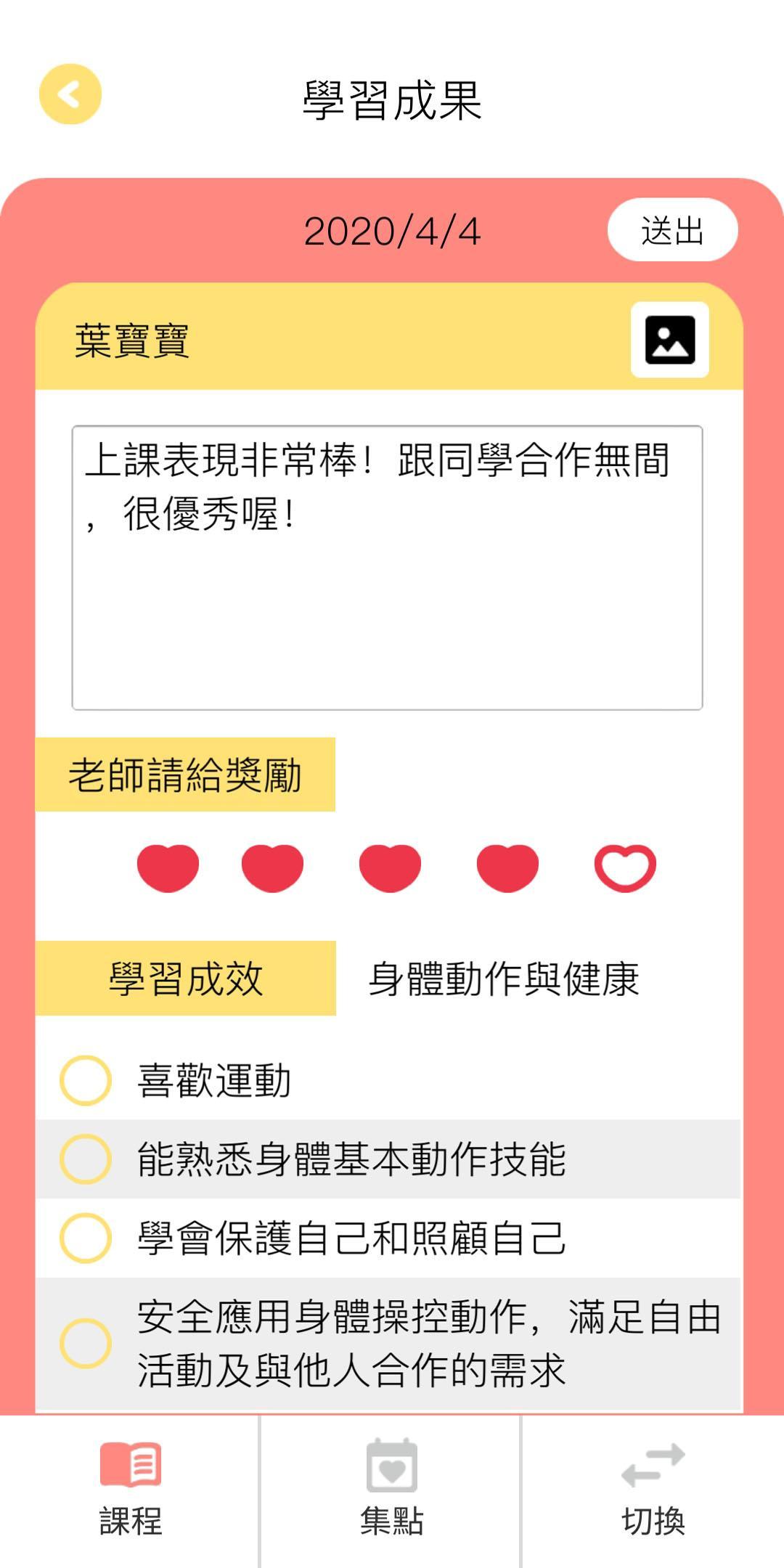Image resolution: width=784 pixels, height=1568 pixels.
Task: Go back using the yellow arrow
Action: (70, 94)
